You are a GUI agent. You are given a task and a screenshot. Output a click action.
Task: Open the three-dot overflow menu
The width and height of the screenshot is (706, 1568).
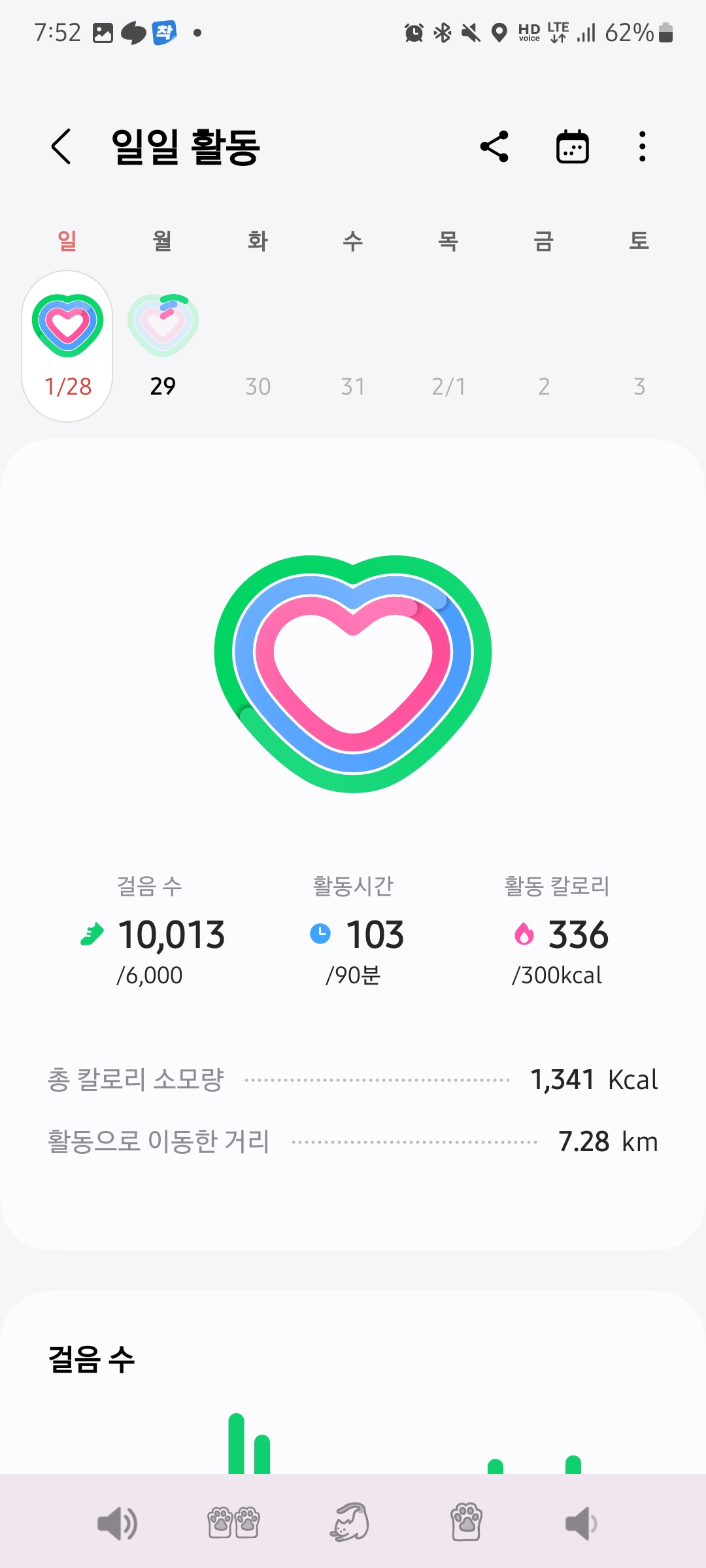point(642,146)
